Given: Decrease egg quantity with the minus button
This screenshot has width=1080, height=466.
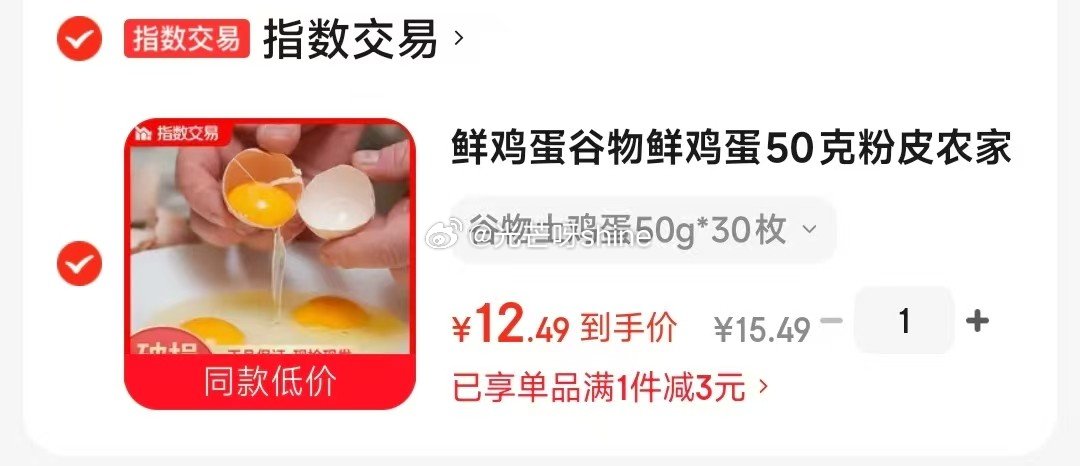Looking at the screenshot, I should [x=831, y=321].
